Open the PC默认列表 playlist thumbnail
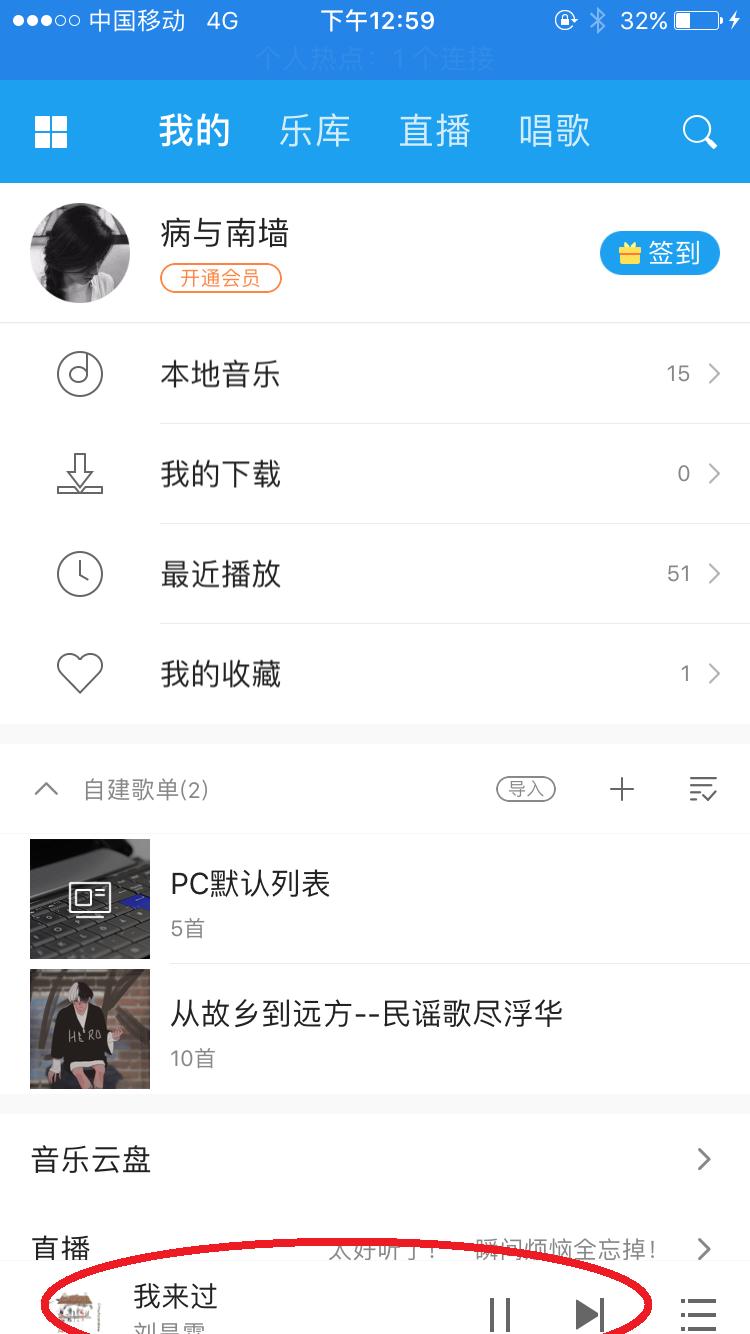This screenshot has height=1334, width=750. click(x=89, y=898)
